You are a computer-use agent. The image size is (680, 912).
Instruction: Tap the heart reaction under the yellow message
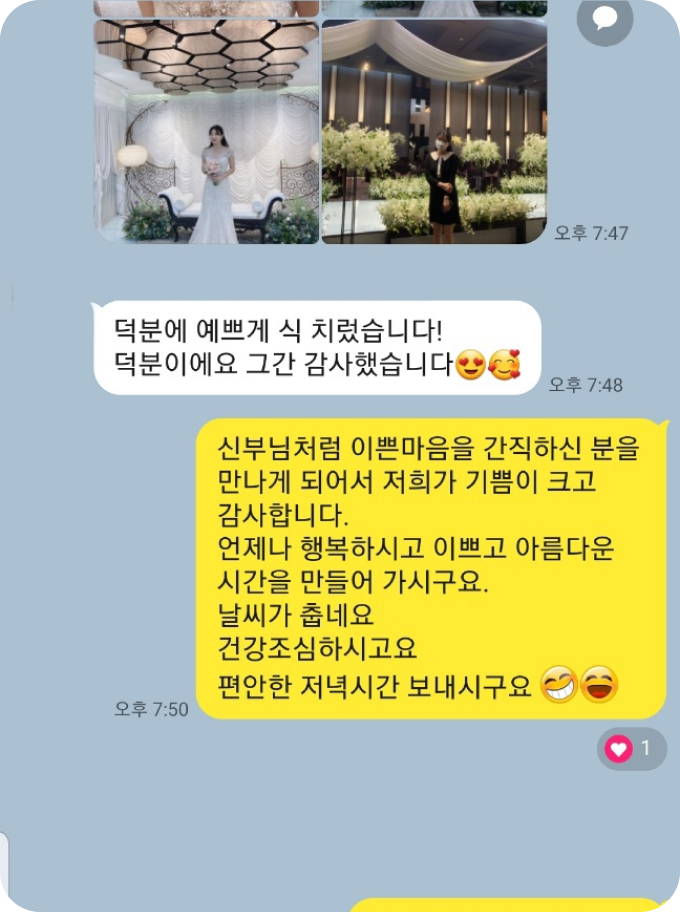(631, 748)
